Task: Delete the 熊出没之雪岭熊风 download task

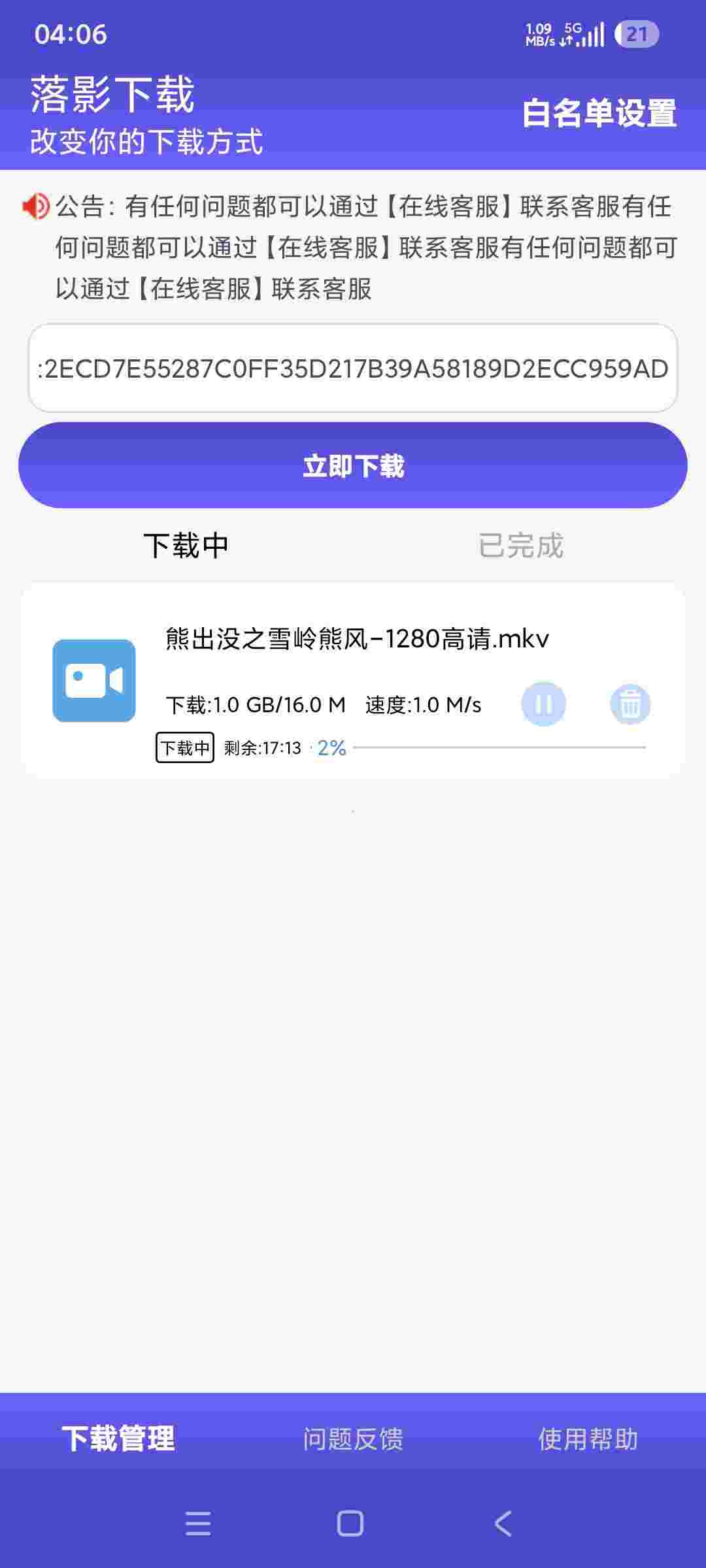Action: pyautogui.click(x=630, y=704)
